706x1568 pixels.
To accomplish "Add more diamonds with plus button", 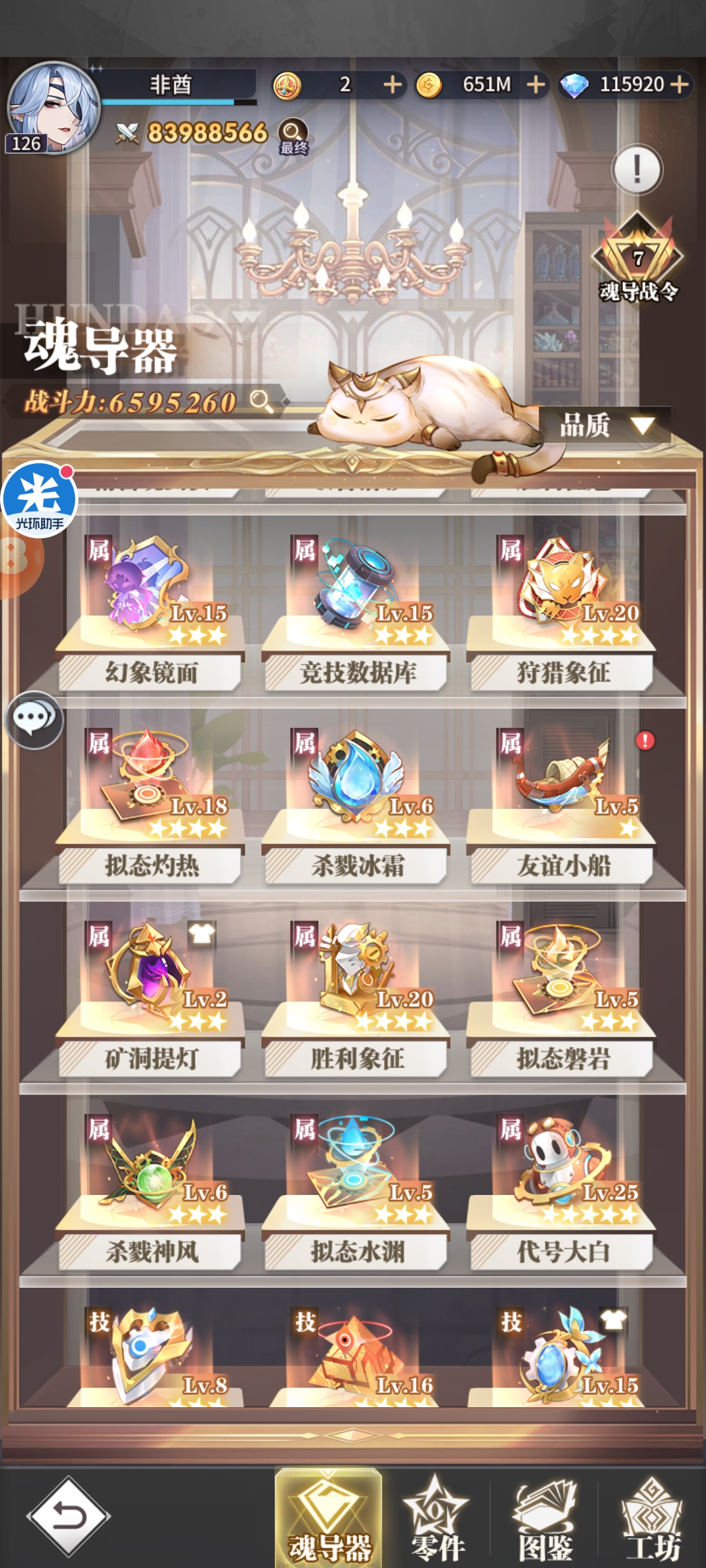I will pos(680,84).
